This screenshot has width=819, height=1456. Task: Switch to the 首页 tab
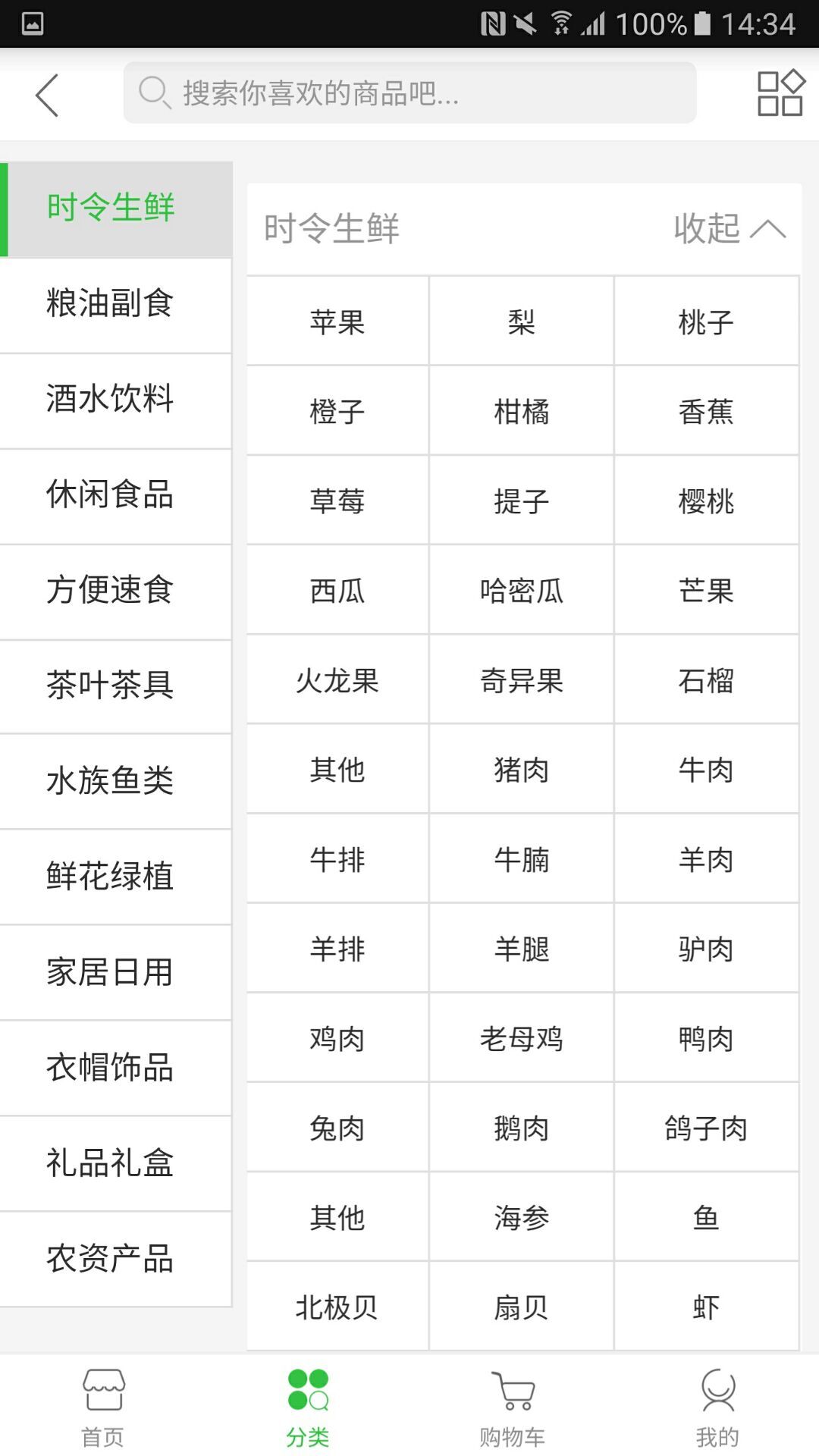pos(103,1405)
